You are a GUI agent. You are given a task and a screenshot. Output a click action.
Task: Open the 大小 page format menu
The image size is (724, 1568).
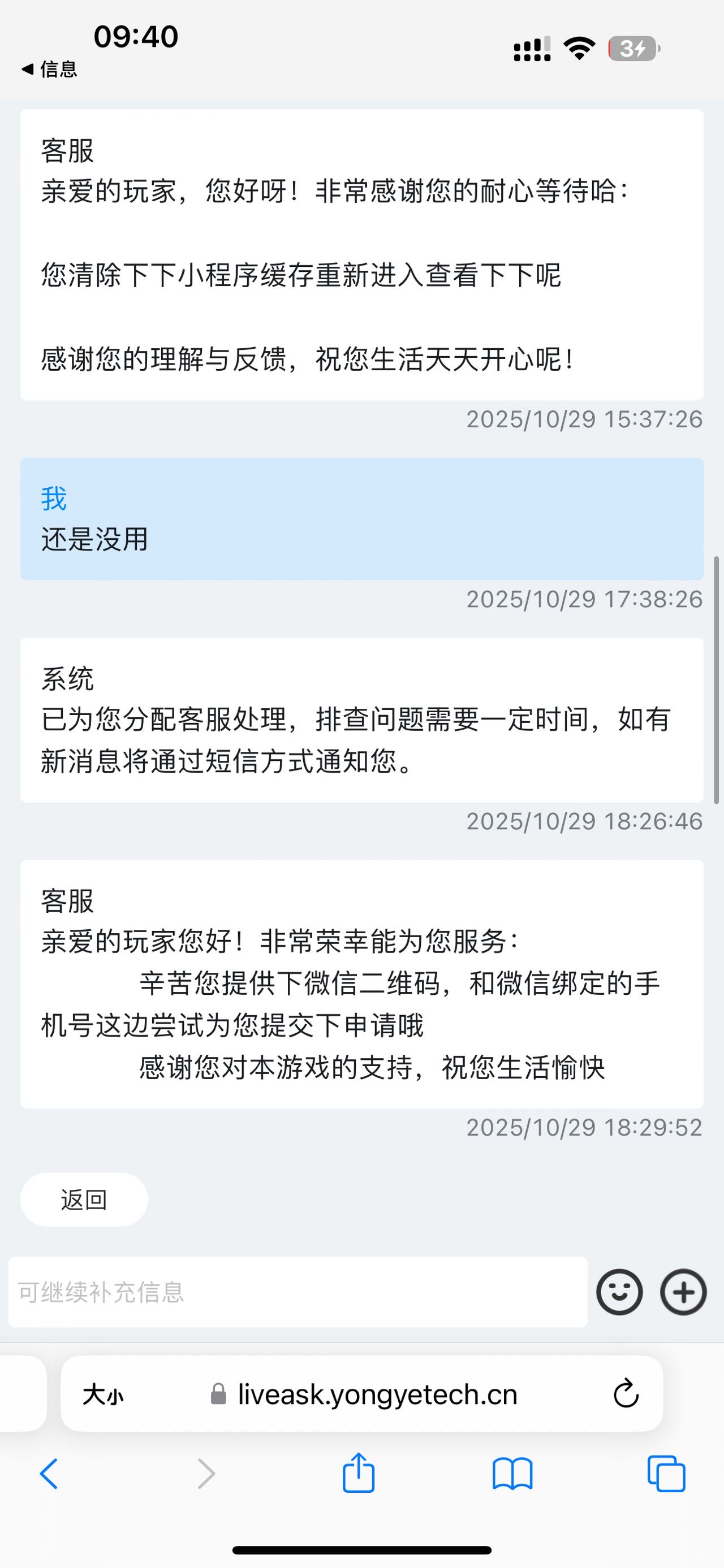tap(103, 1394)
